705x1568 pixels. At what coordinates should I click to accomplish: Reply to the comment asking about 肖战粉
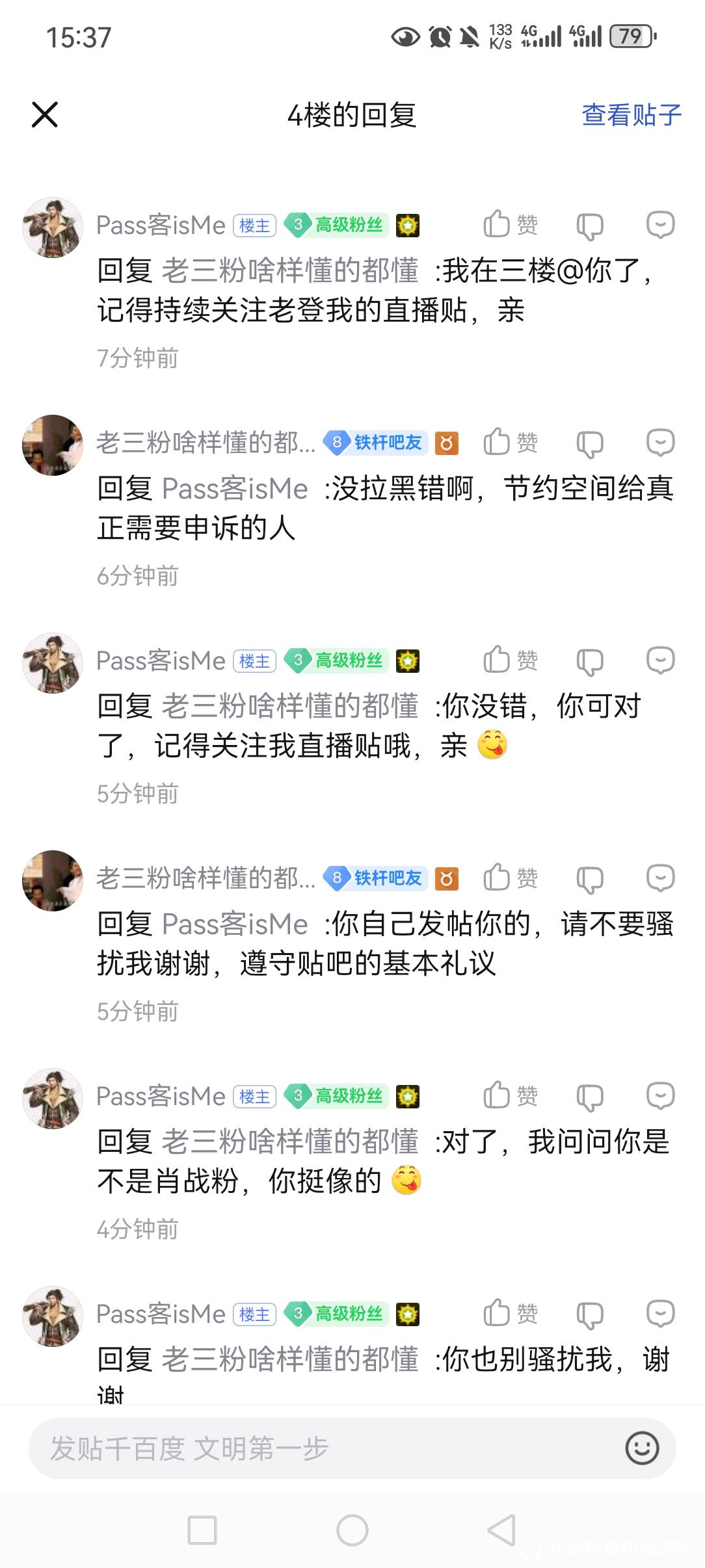660,1096
